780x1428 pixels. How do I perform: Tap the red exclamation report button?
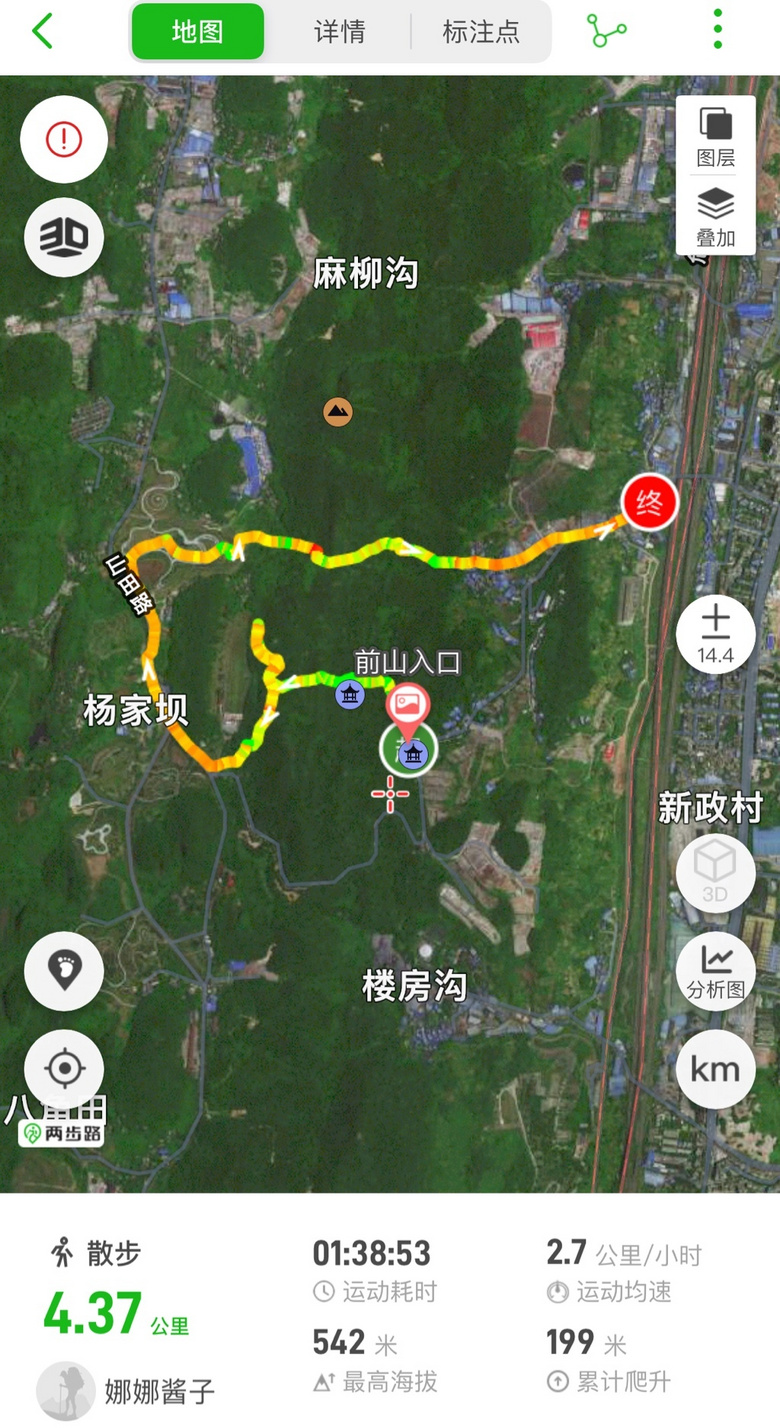64,140
